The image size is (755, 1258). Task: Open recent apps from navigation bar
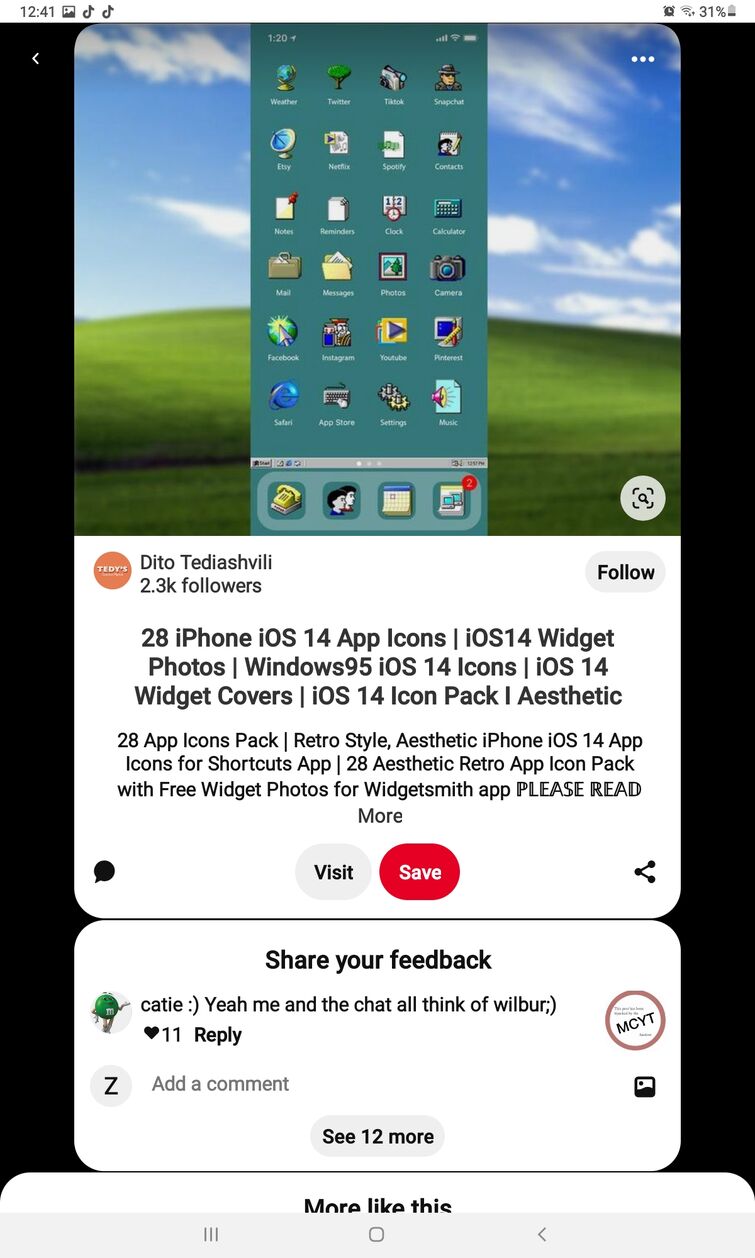pos(211,1234)
